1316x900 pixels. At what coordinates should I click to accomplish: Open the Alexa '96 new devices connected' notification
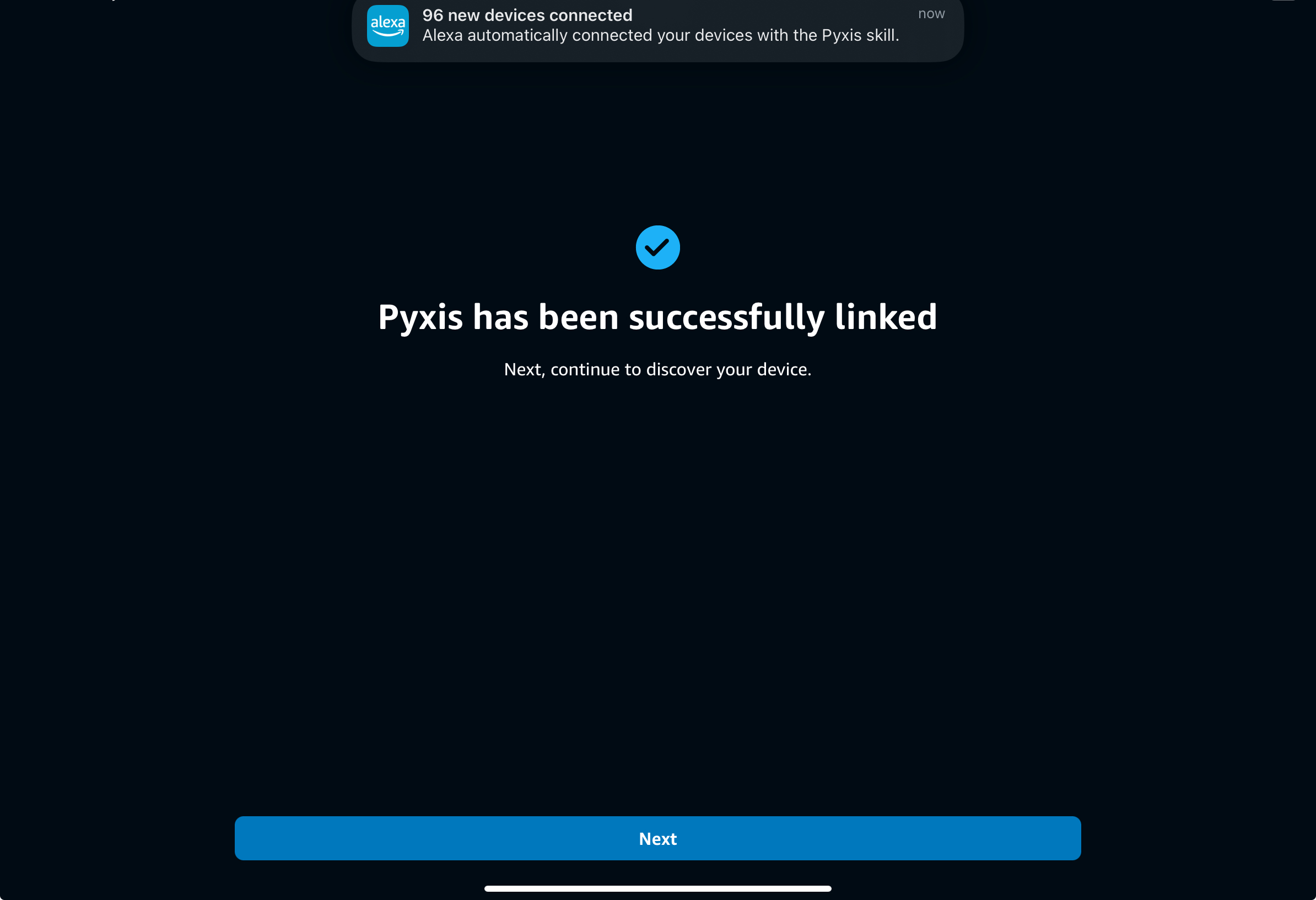coord(657,26)
